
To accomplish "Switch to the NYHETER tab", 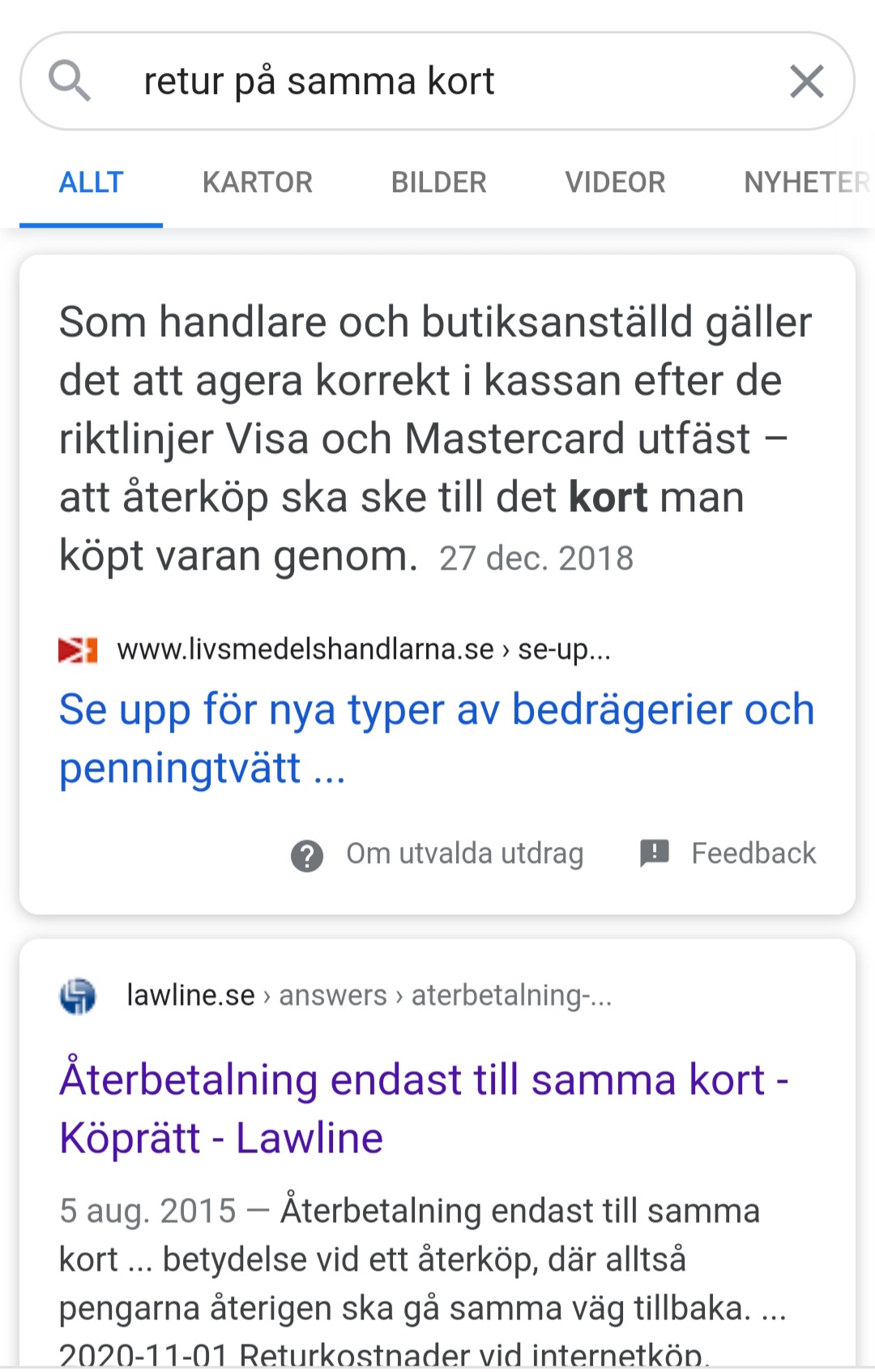I will pyautogui.click(x=804, y=182).
